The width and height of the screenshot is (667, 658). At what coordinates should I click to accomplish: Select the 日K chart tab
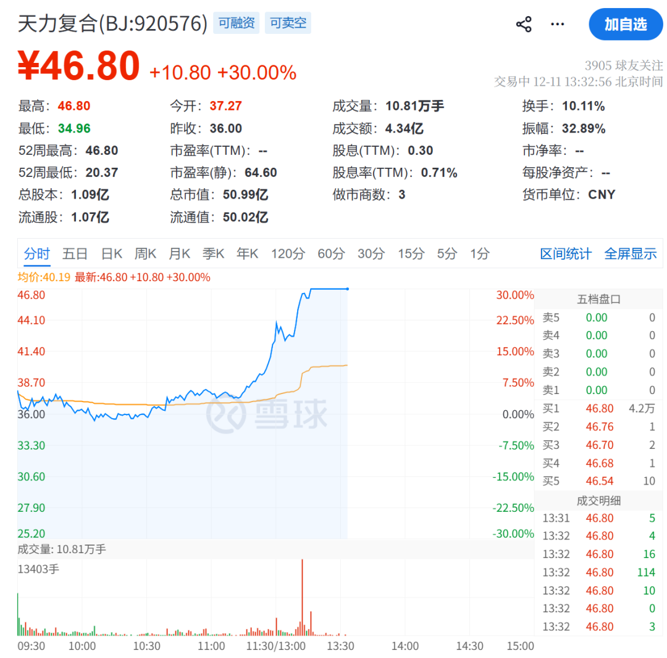[x=111, y=254]
